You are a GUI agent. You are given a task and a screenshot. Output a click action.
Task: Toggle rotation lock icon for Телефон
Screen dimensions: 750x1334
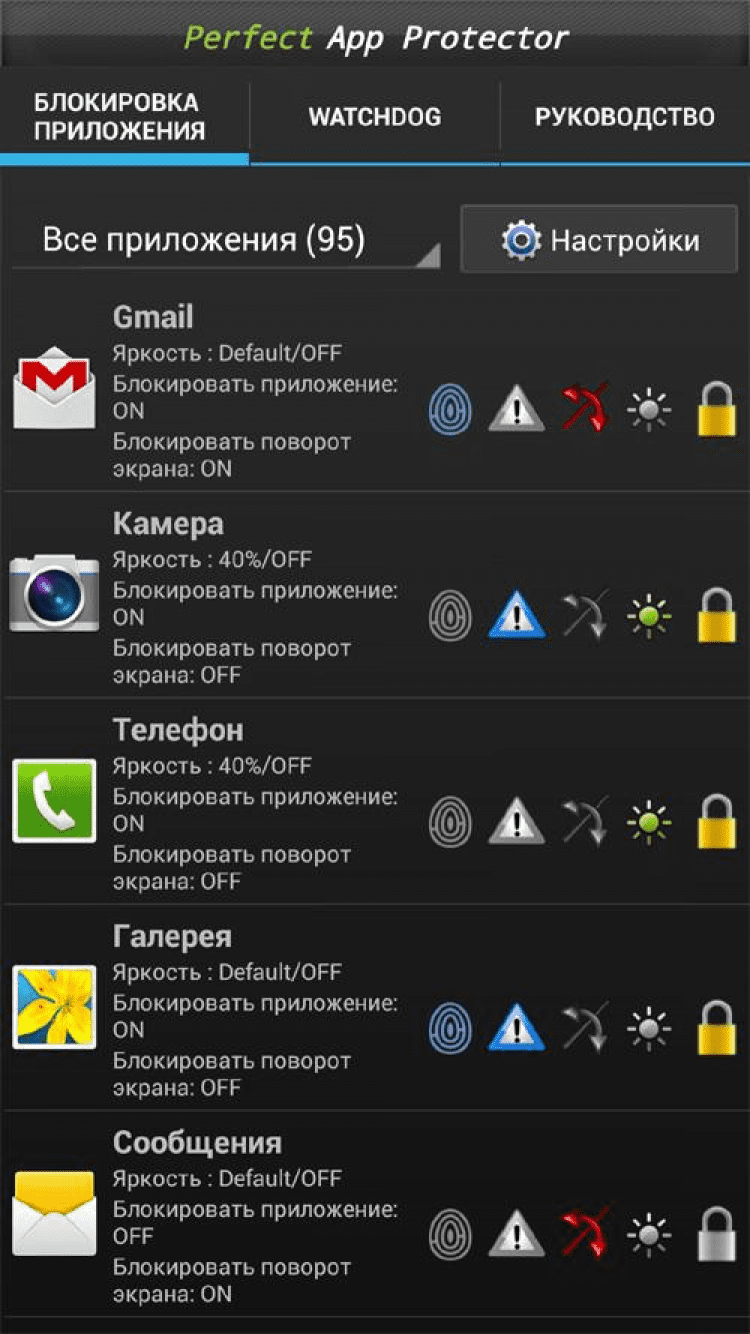click(x=584, y=822)
